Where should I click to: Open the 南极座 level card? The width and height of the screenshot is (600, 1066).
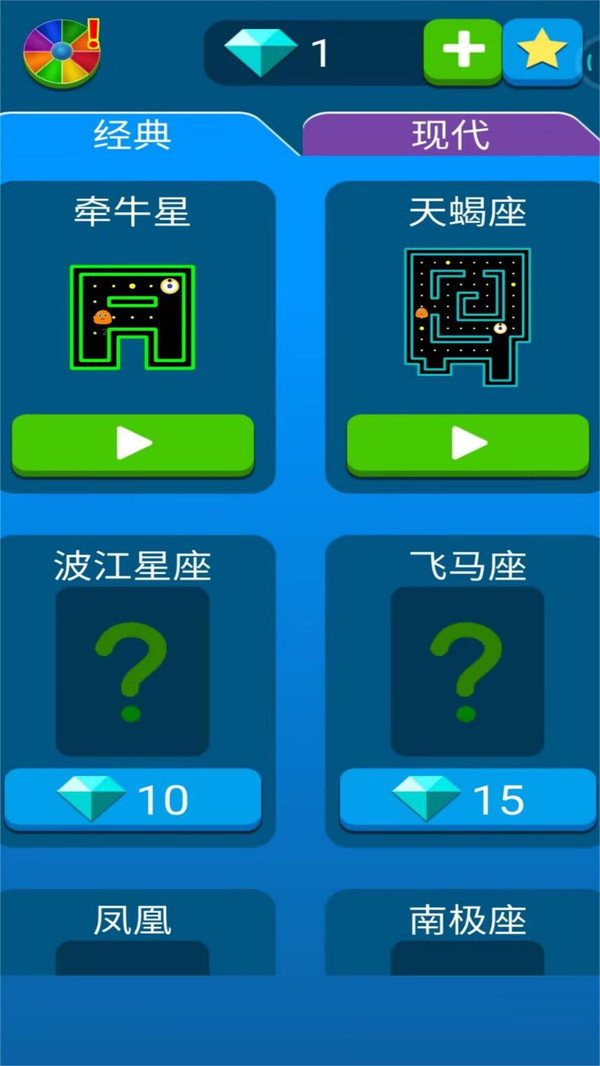pos(468,933)
